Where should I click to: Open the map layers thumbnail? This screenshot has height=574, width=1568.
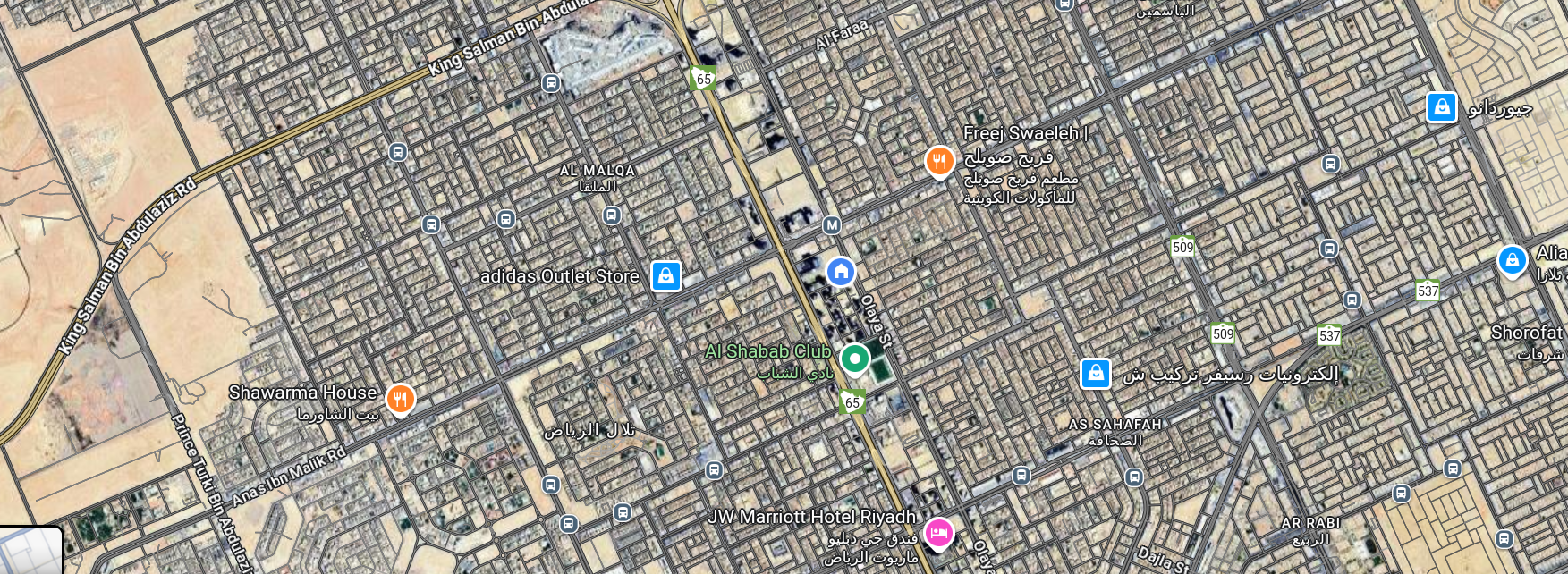[x=30, y=551]
